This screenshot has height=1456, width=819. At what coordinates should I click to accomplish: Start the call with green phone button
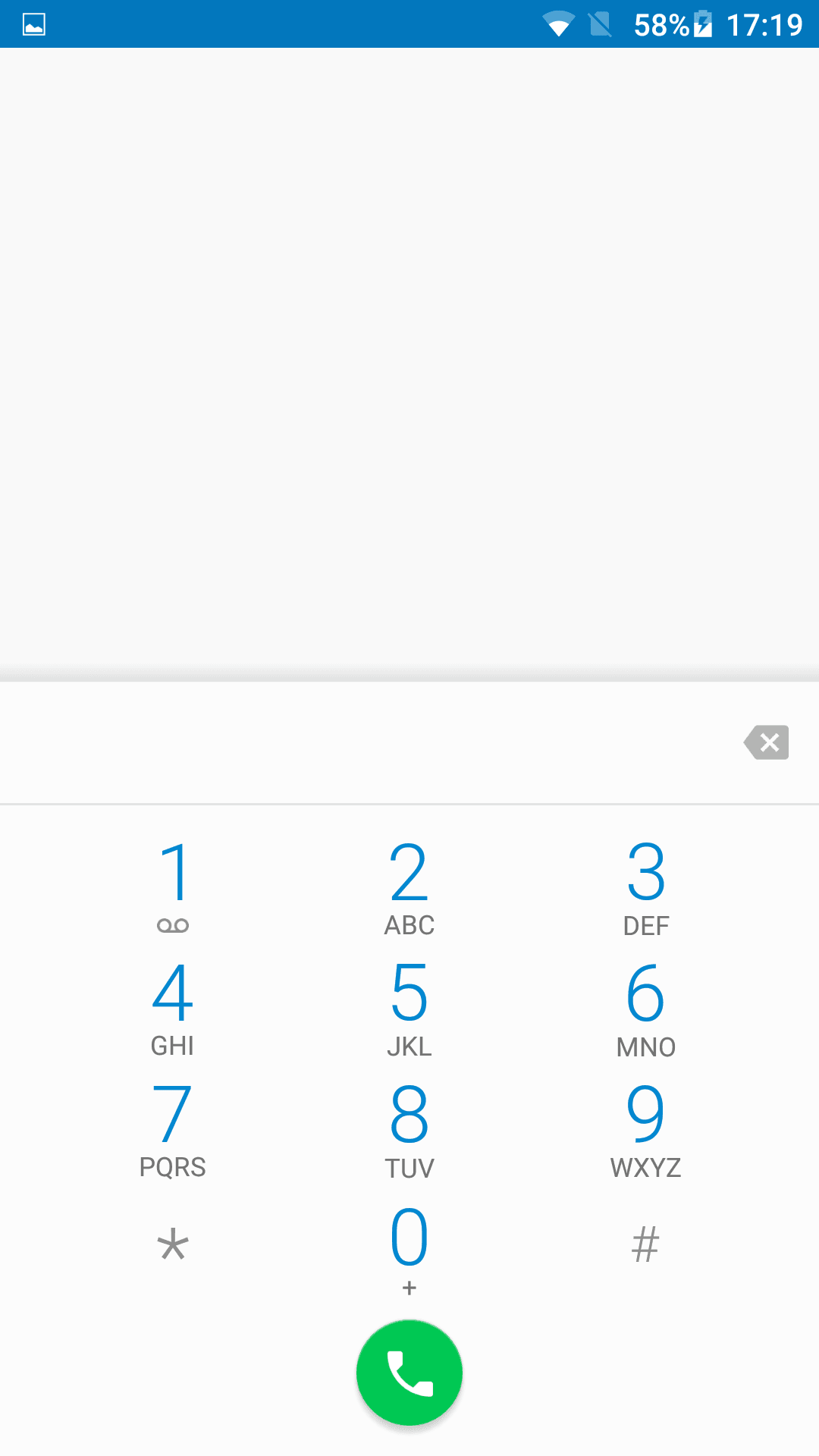(x=409, y=1373)
